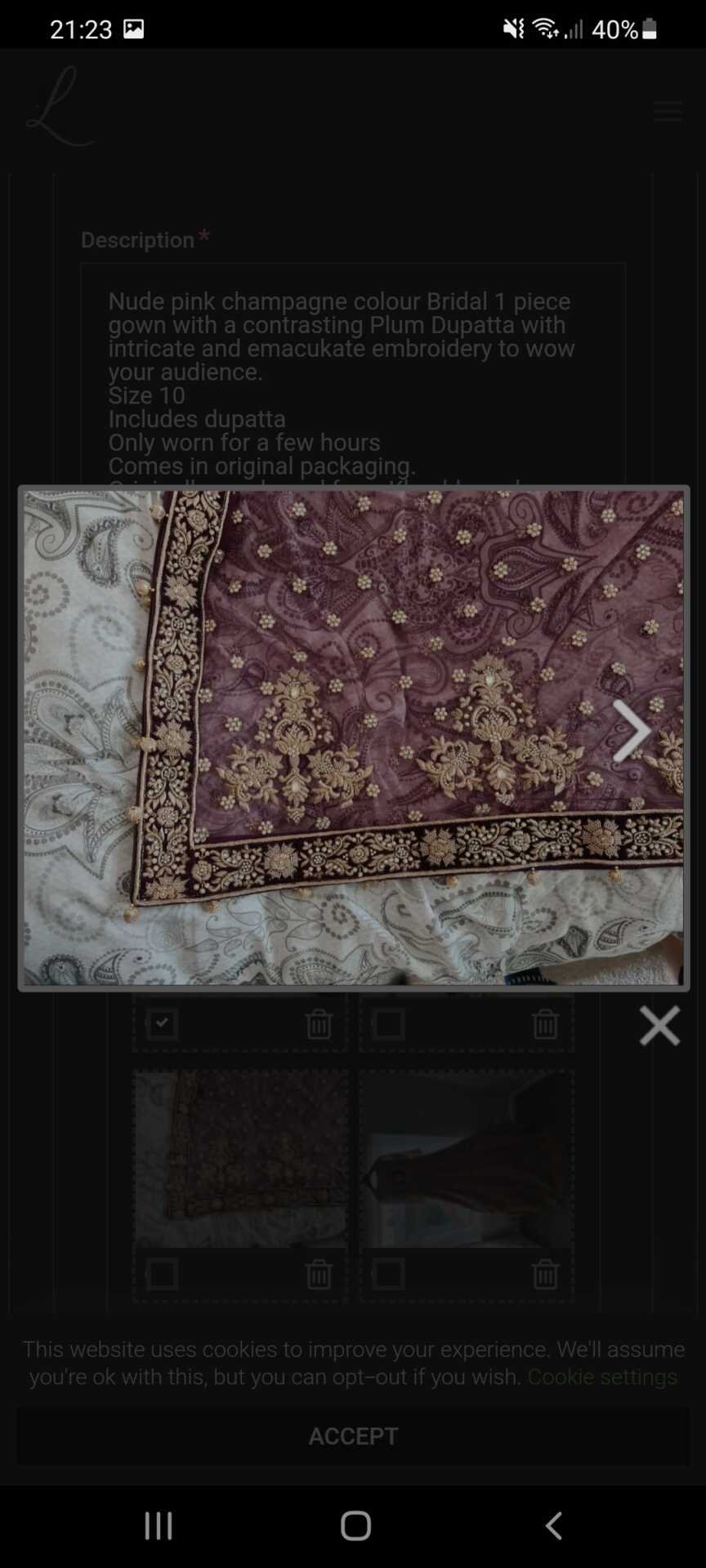706x1568 pixels.
Task: Go back using the system back button
Action: click(553, 1525)
